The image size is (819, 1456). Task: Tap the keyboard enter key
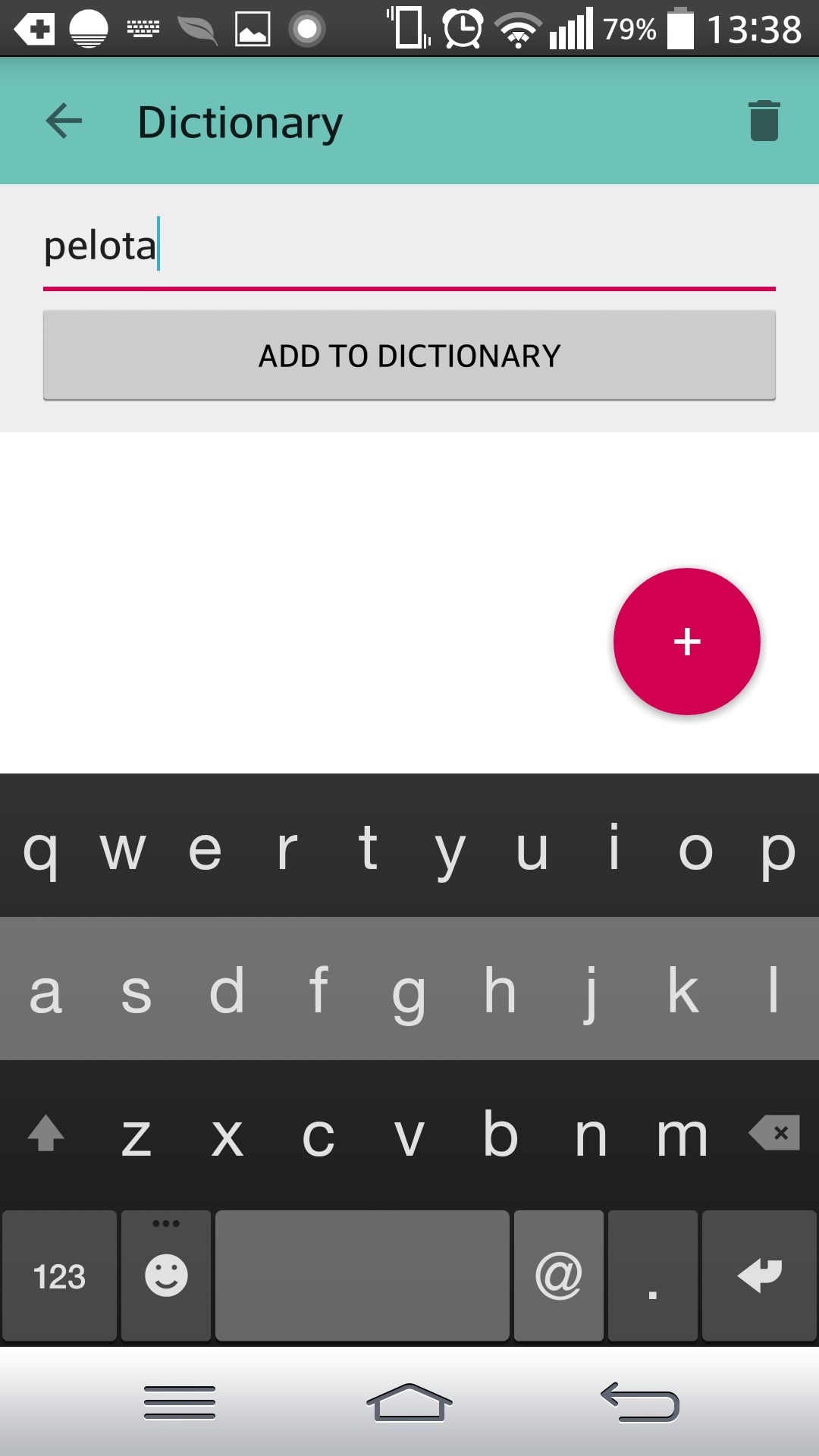pos(759,1276)
